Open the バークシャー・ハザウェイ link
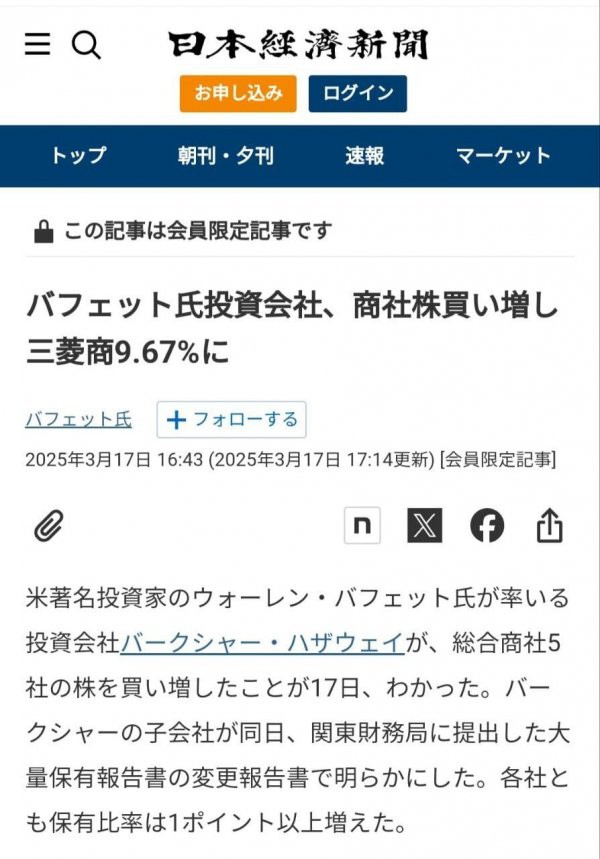The width and height of the screenshot is (600, 859). (x=262, y=642)
